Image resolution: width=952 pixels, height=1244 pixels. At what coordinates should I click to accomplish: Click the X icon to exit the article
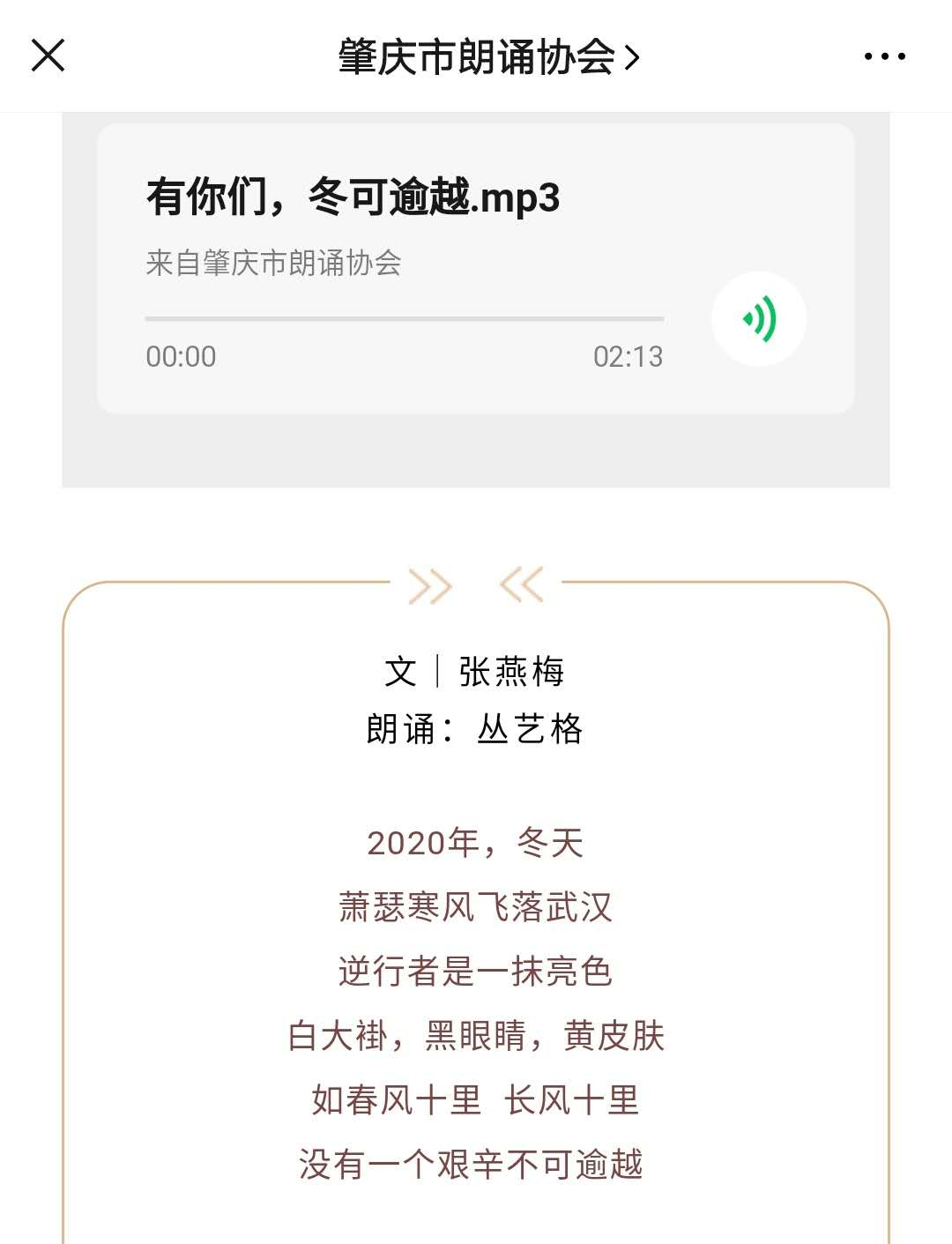pos(48,56)
